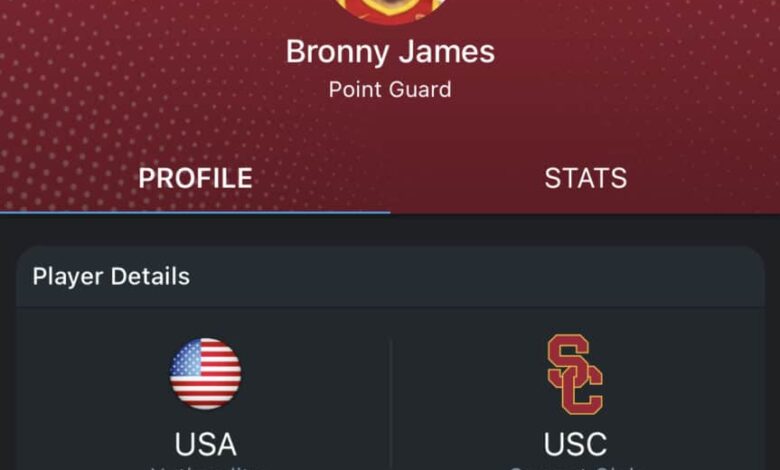Select the PROFILE tab
The width and height of the screenshot is (780, 470).
pos(195,179)
